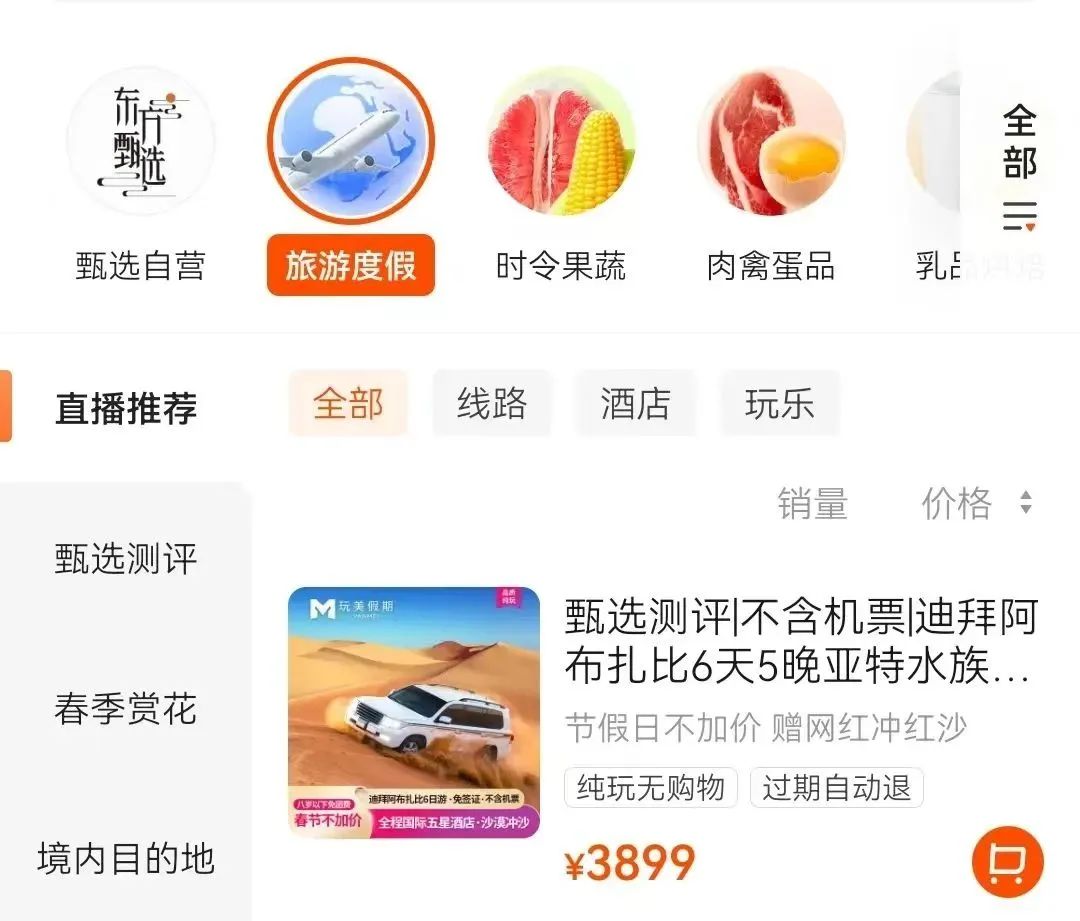
Task: Filter by 线路
Action: coord(492,404)
